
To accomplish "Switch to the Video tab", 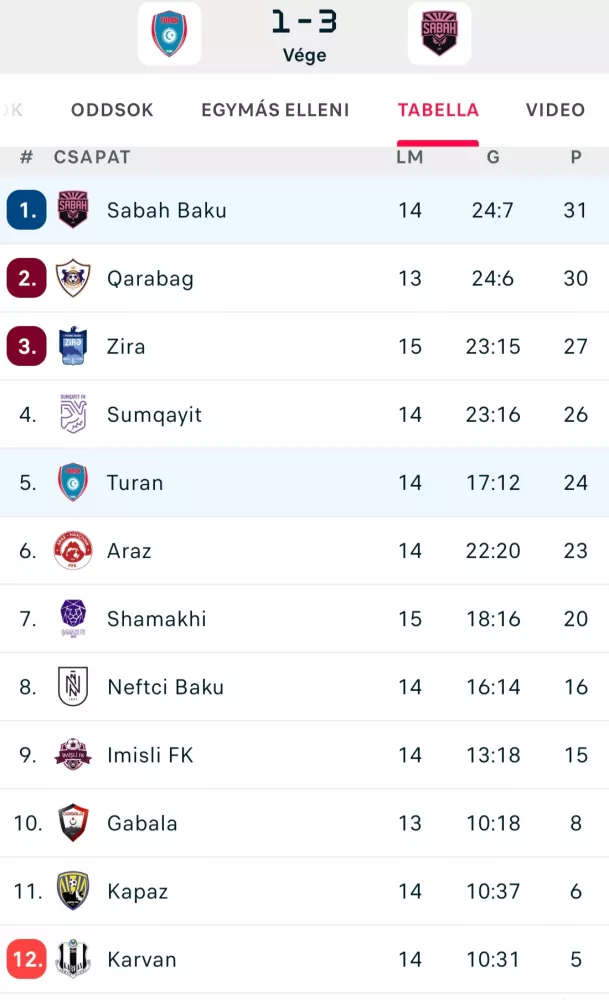I will (x=555, y=110).
